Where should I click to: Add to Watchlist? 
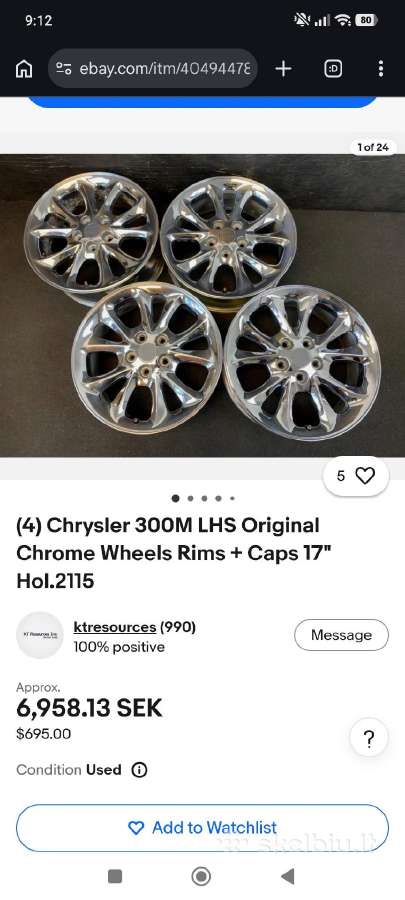click(202, 828)
